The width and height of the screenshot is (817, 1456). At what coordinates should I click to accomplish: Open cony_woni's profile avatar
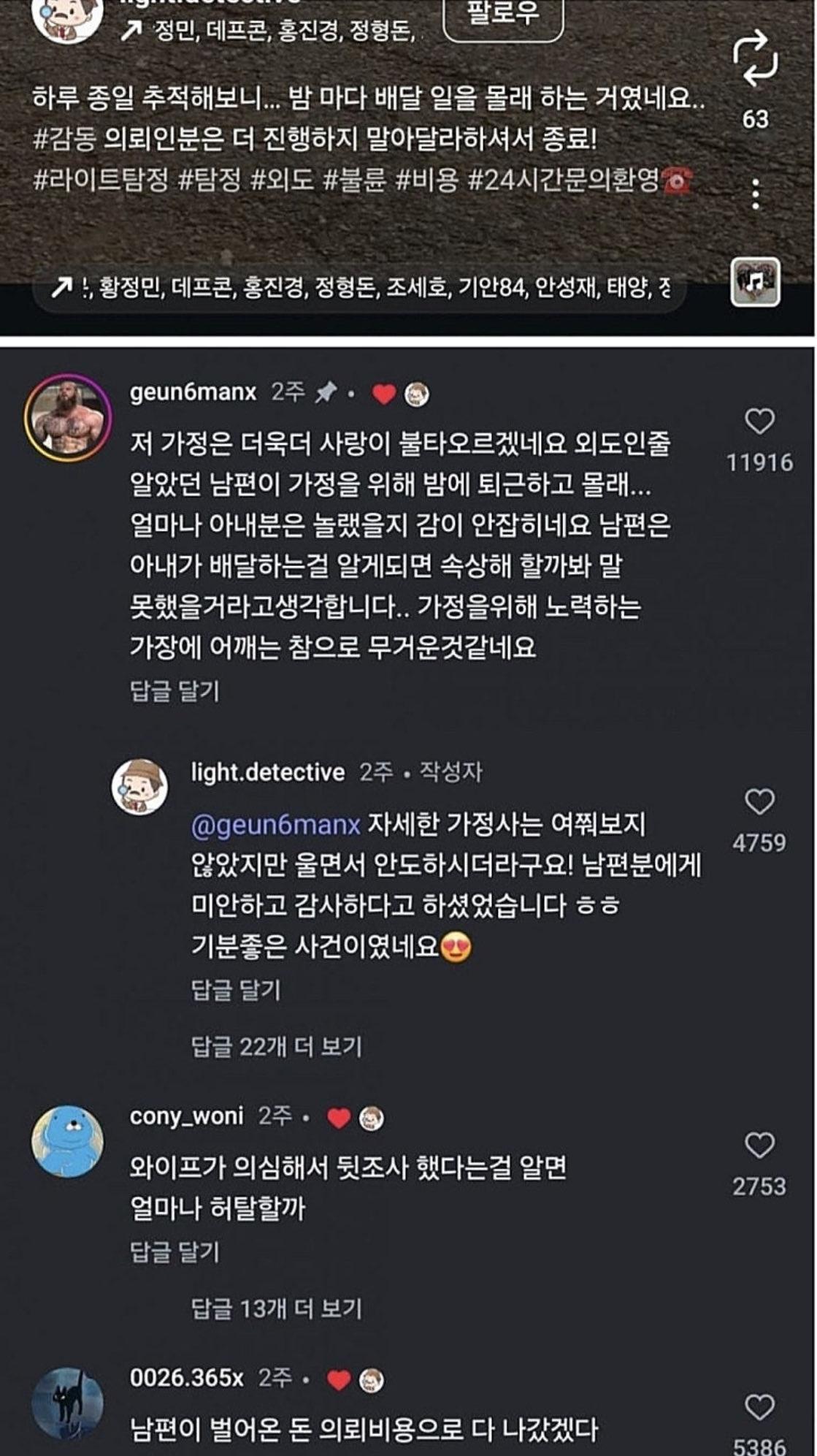[68, 1141]
